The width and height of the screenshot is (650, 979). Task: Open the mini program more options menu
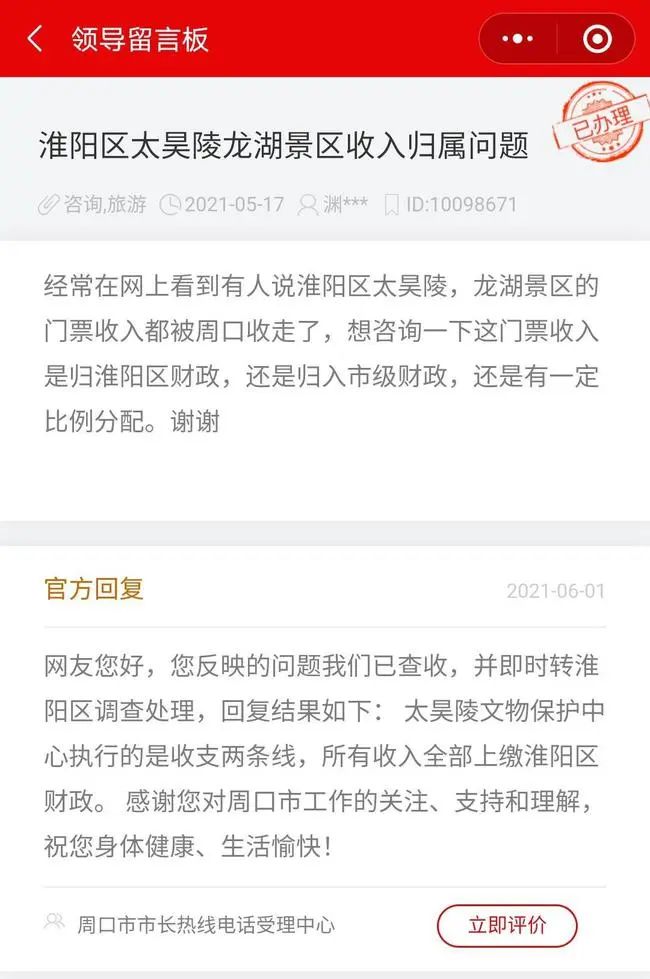(x=517, y=39)
